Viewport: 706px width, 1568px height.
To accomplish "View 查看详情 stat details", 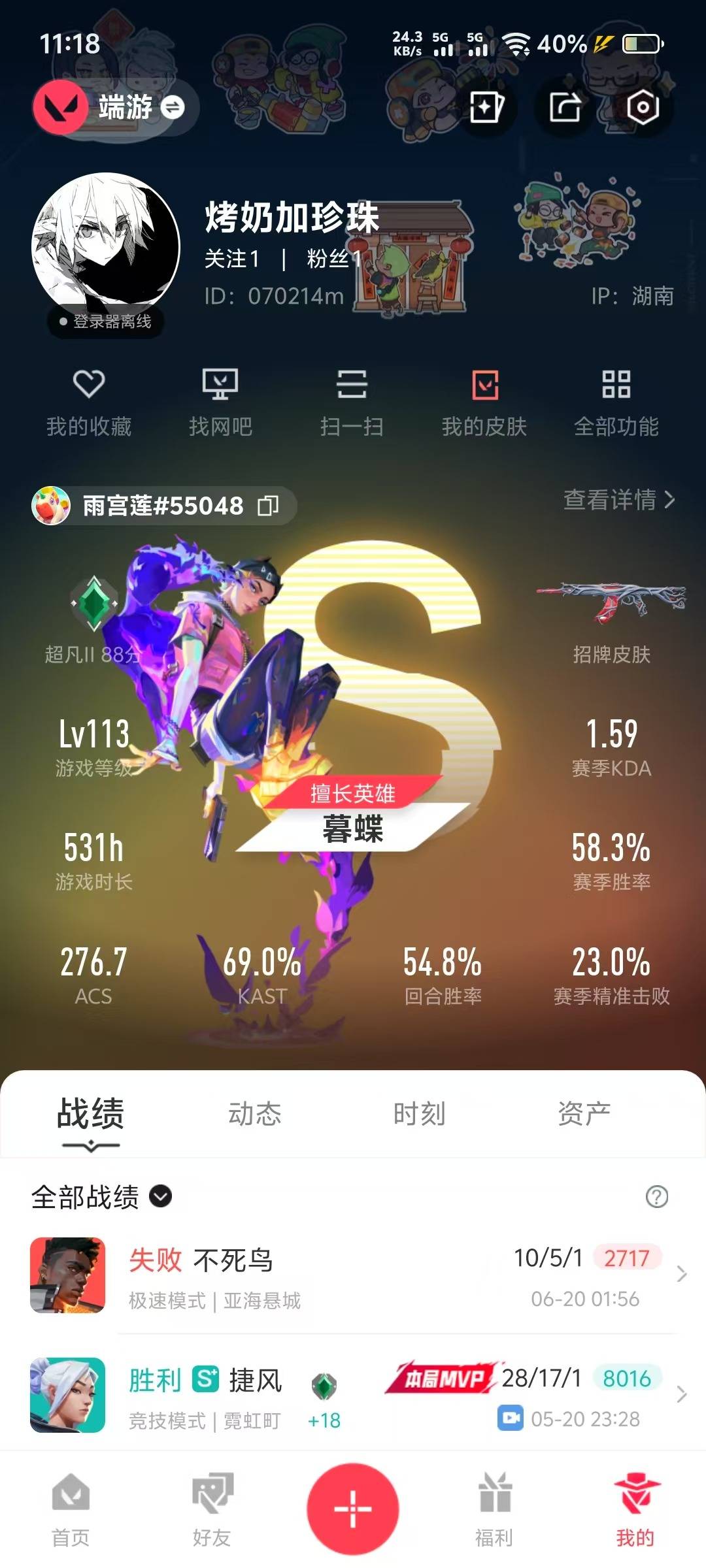I will tap(618, 500).
